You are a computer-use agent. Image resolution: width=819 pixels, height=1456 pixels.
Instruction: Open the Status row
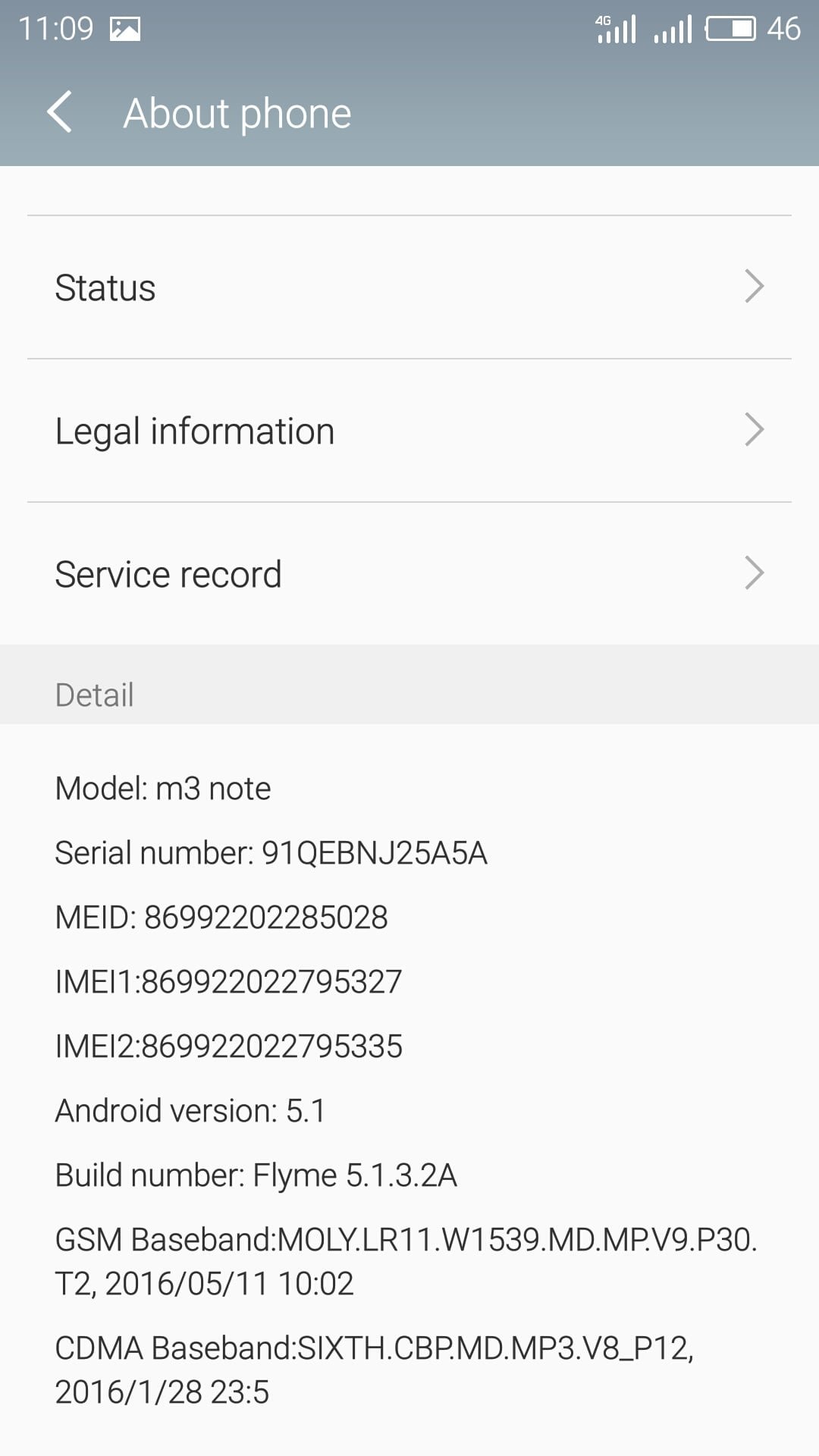(x=409, y=287)
